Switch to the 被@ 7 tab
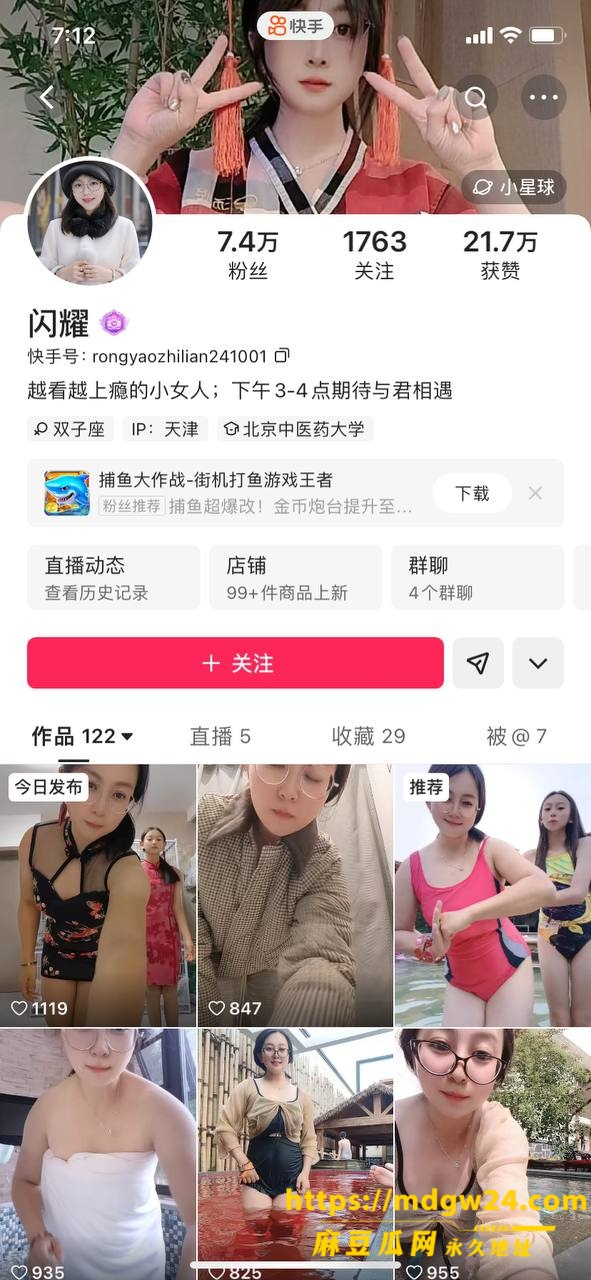The image size is (591, 1280). point(516,737)
